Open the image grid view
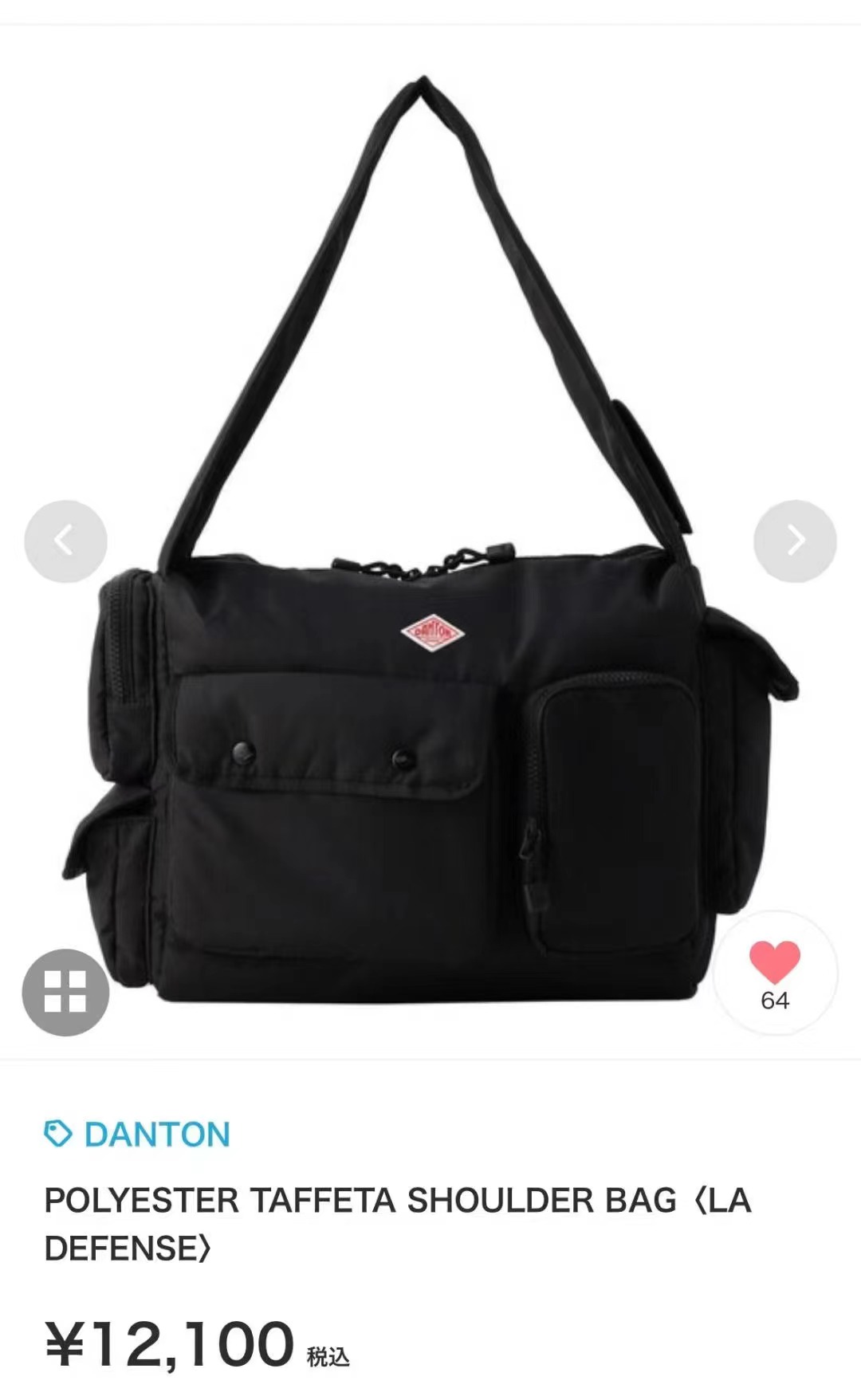 coord(65,992)
